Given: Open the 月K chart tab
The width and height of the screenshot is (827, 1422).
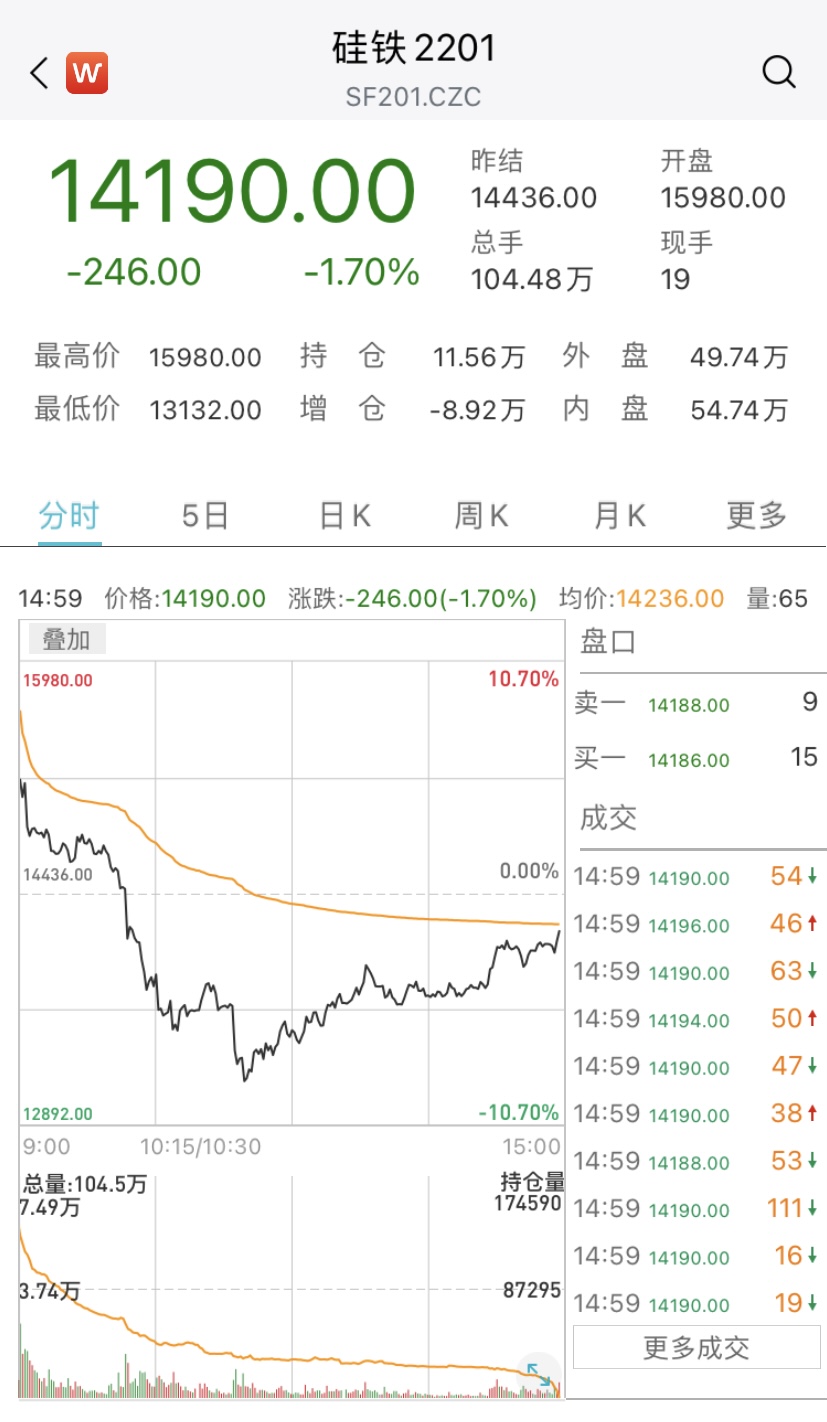Looking at the screenshot, I should pyautogui.click(x=620, y=516).
